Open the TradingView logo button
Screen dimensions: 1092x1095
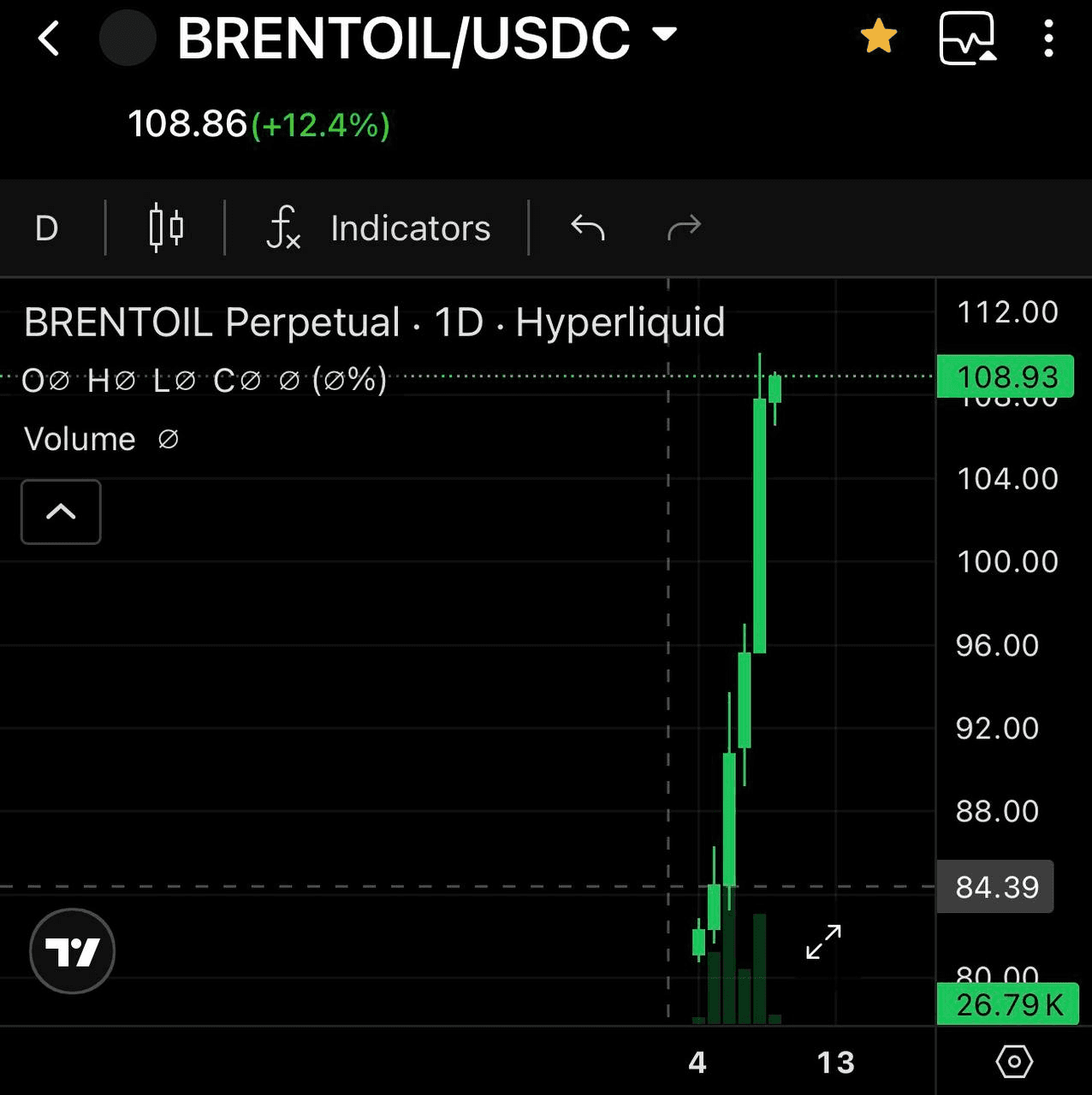pos(73,951)
